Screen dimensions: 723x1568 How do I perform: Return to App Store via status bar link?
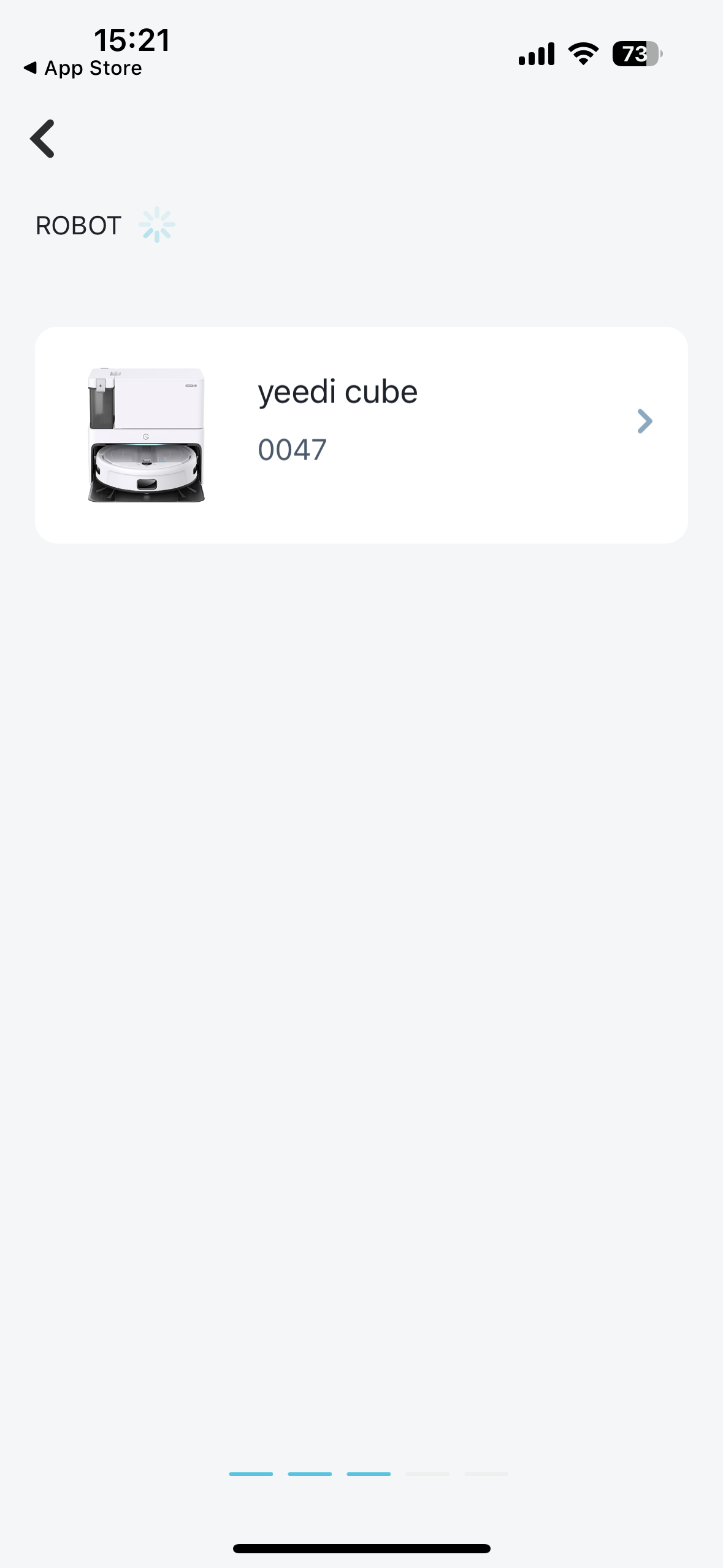point(83,68)
